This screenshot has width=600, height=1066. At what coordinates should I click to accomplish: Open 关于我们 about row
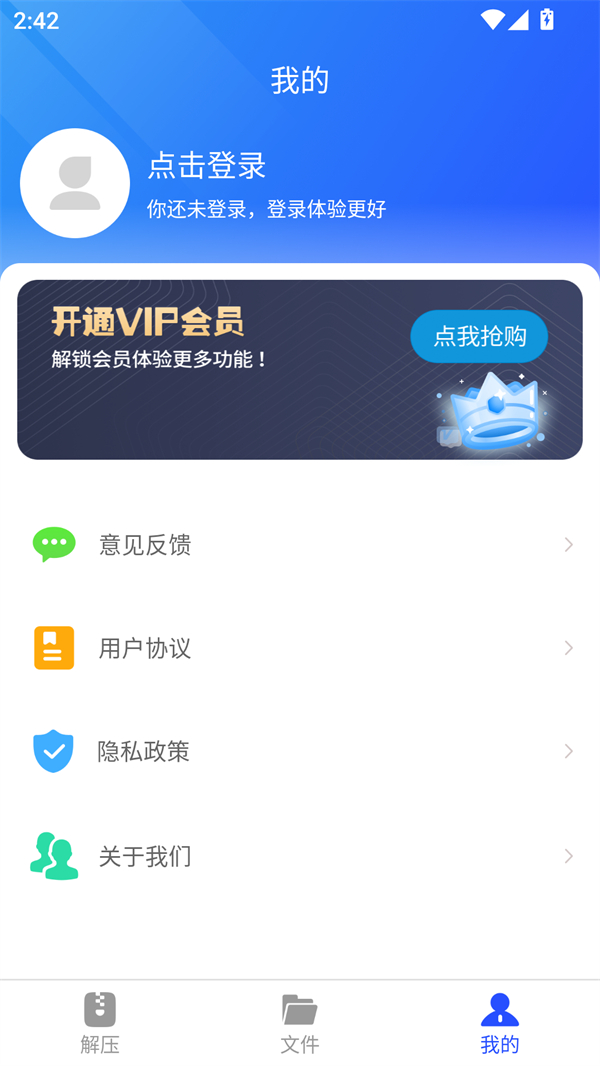pyautogui.click(x=300, y=856)
